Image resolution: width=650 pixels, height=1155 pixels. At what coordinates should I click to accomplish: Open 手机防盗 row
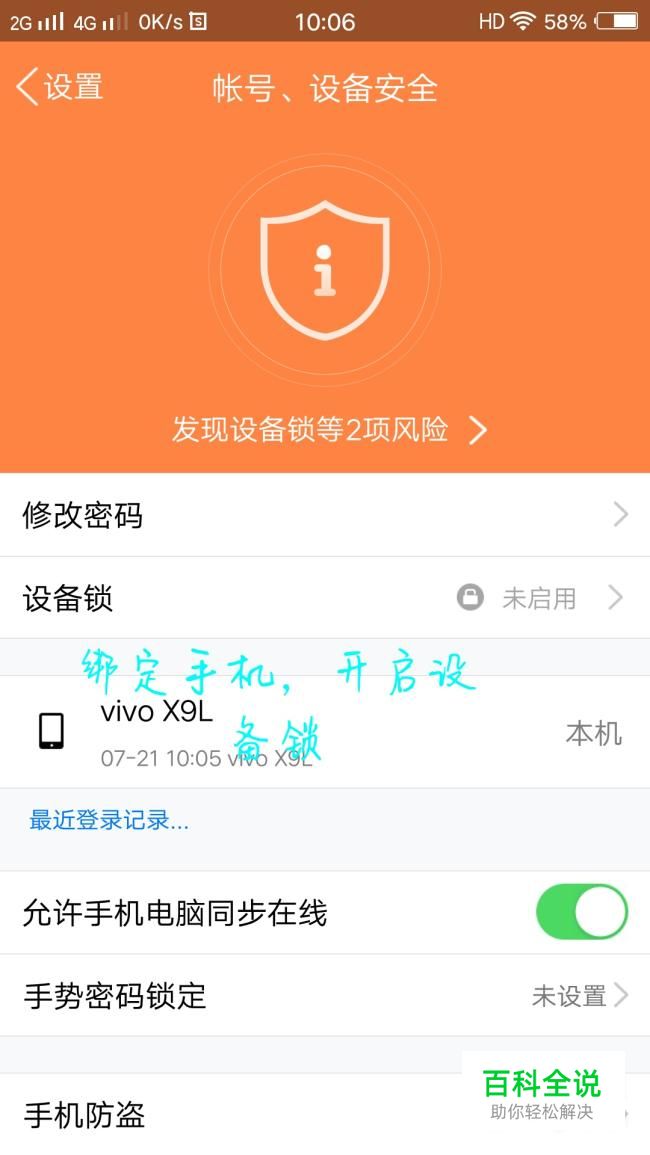coord(325,1114)
